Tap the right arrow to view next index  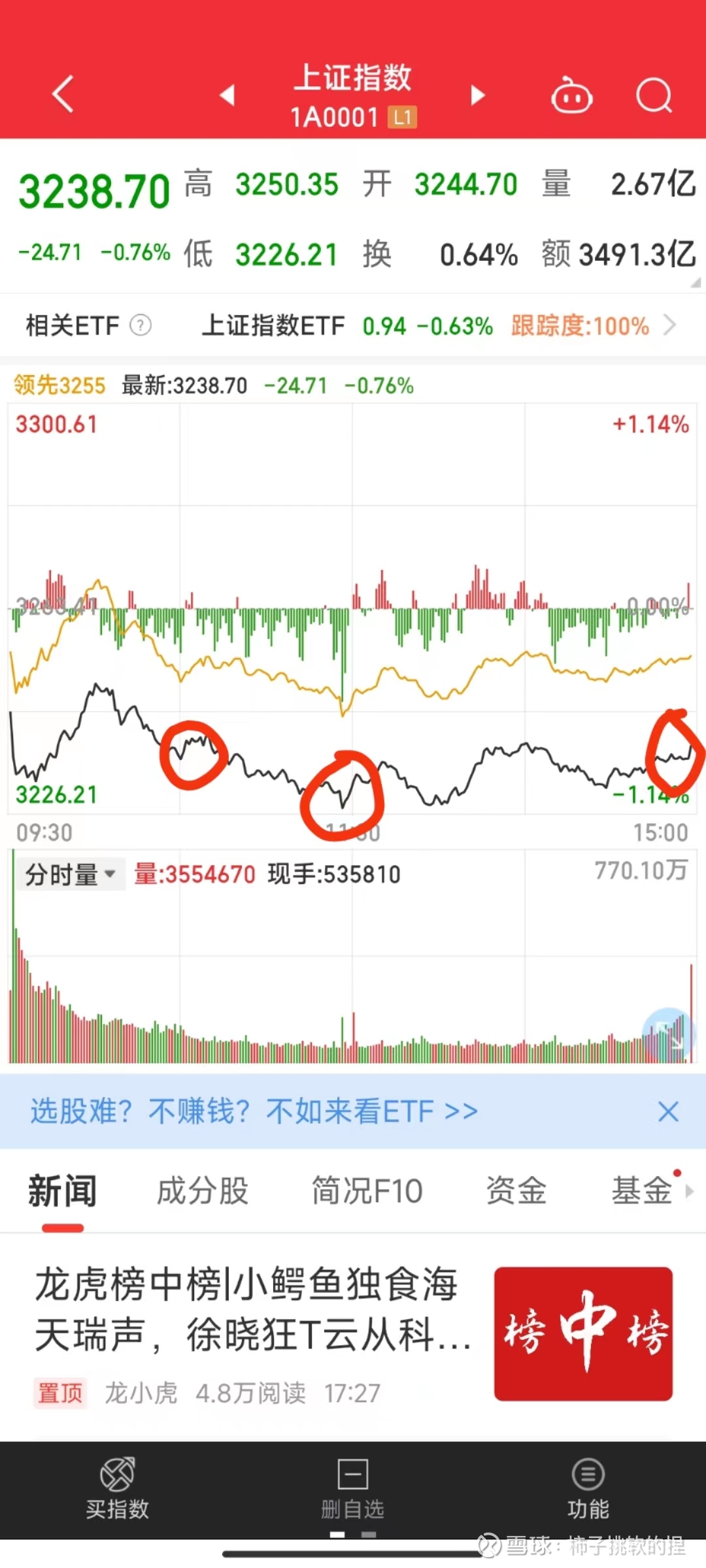(477, 95)
